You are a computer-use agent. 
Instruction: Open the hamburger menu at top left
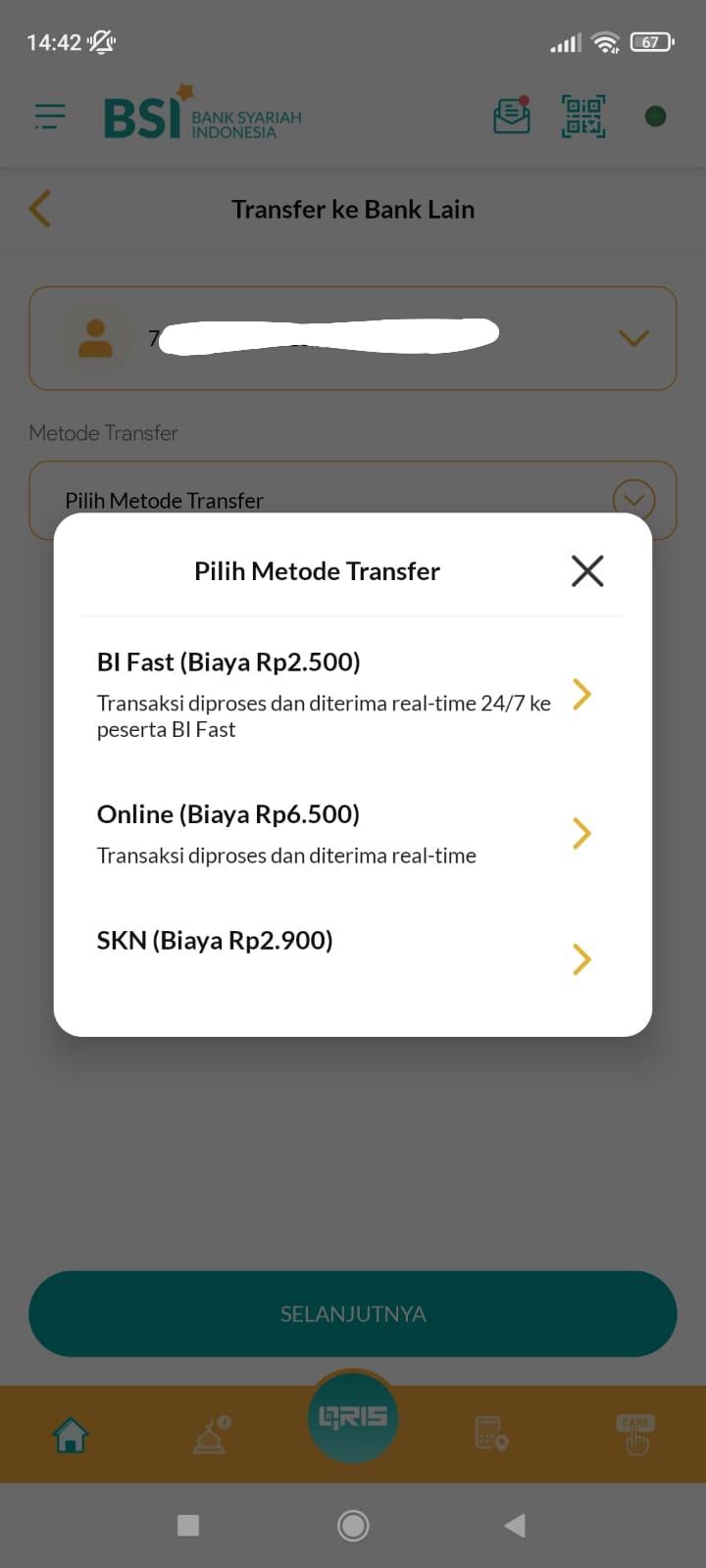(x=49, y=115)
